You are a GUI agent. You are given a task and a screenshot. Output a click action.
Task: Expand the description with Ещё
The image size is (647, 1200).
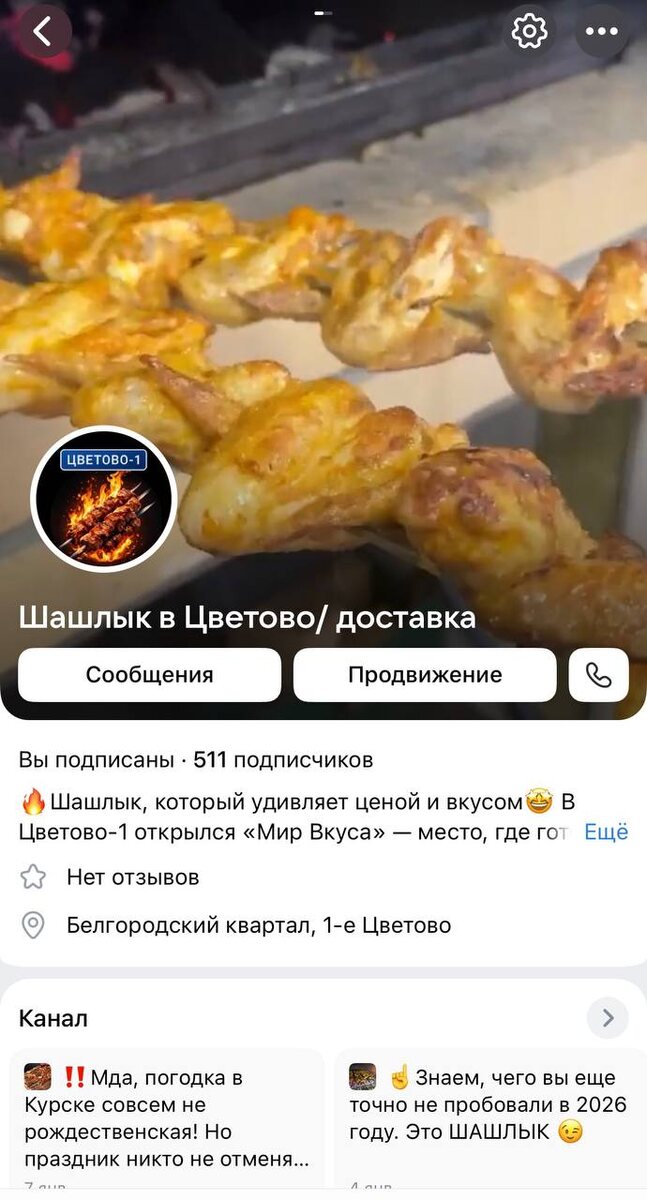pos(606,832)
